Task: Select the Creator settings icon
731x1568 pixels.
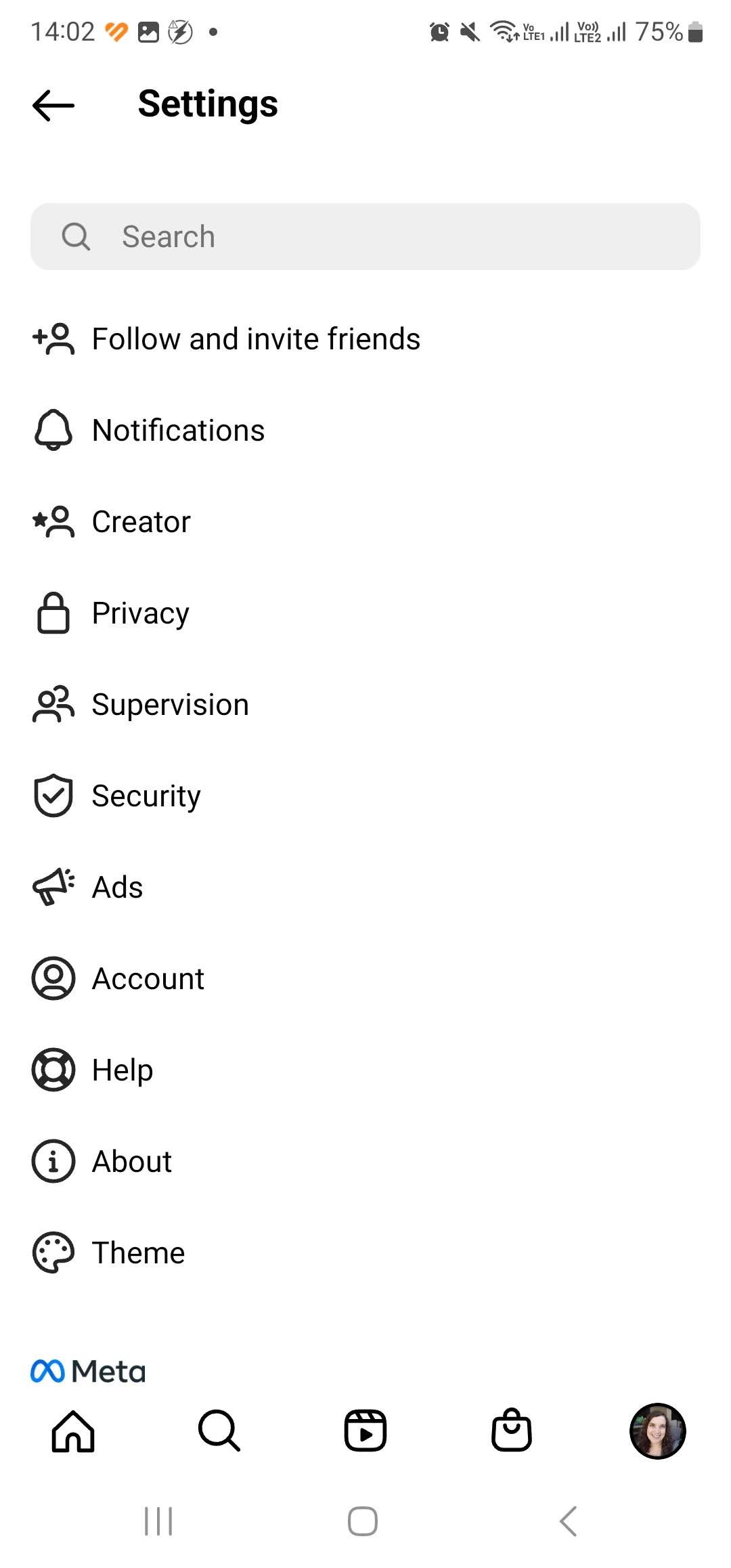Action: pos(53,521)
